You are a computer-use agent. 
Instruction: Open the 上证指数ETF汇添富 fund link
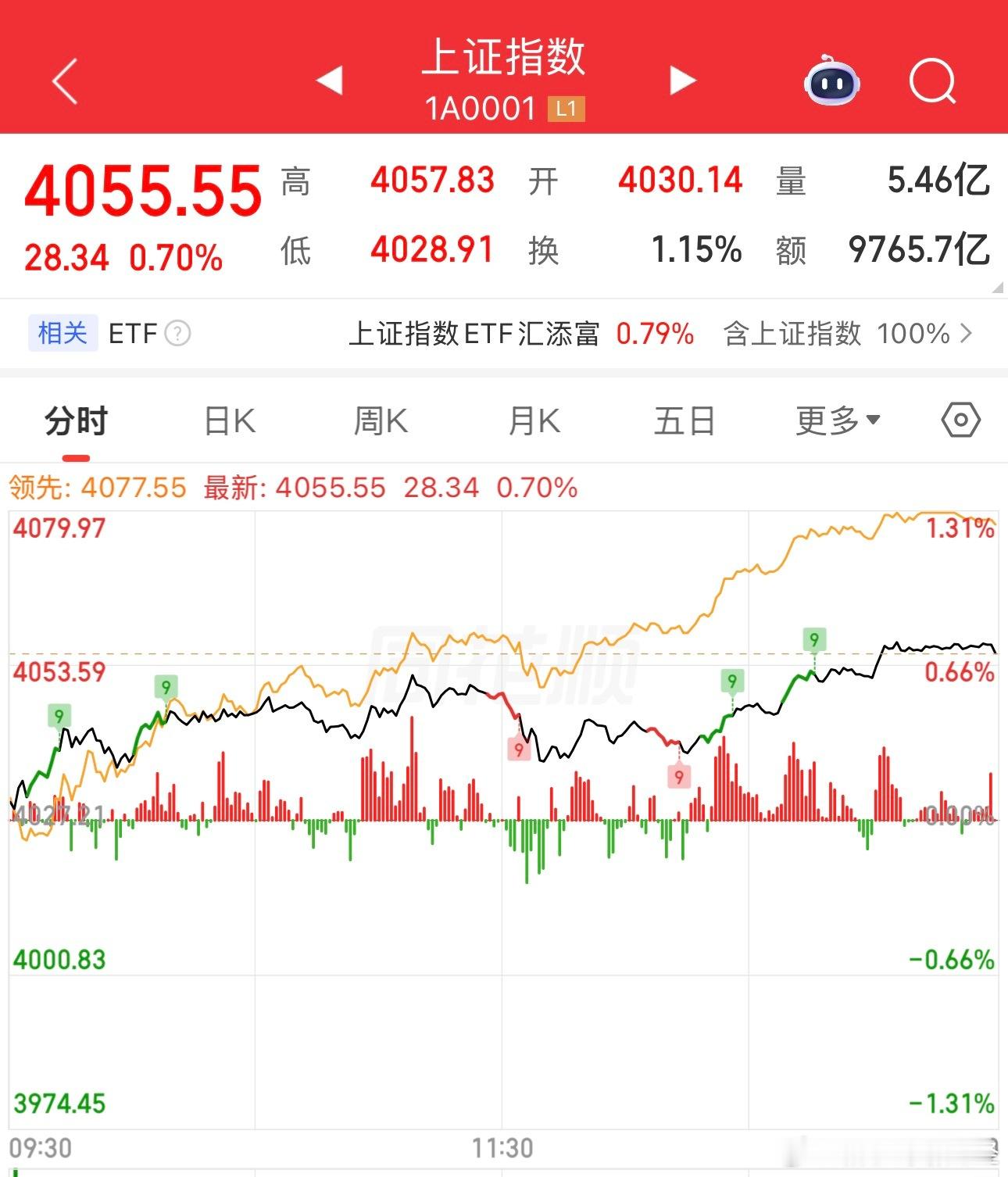477,333
